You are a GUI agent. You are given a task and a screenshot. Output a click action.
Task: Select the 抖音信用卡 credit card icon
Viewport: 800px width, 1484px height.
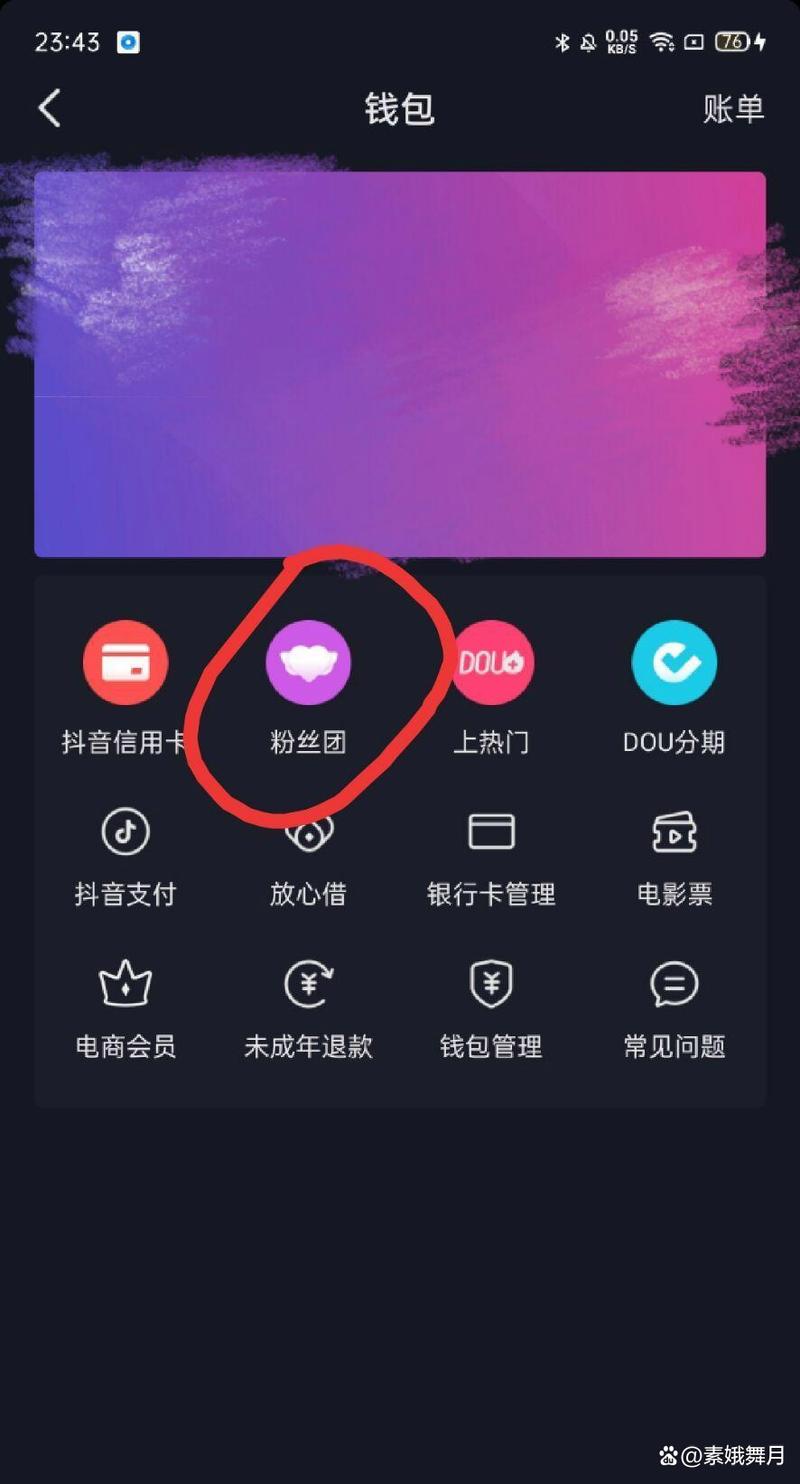124,662
